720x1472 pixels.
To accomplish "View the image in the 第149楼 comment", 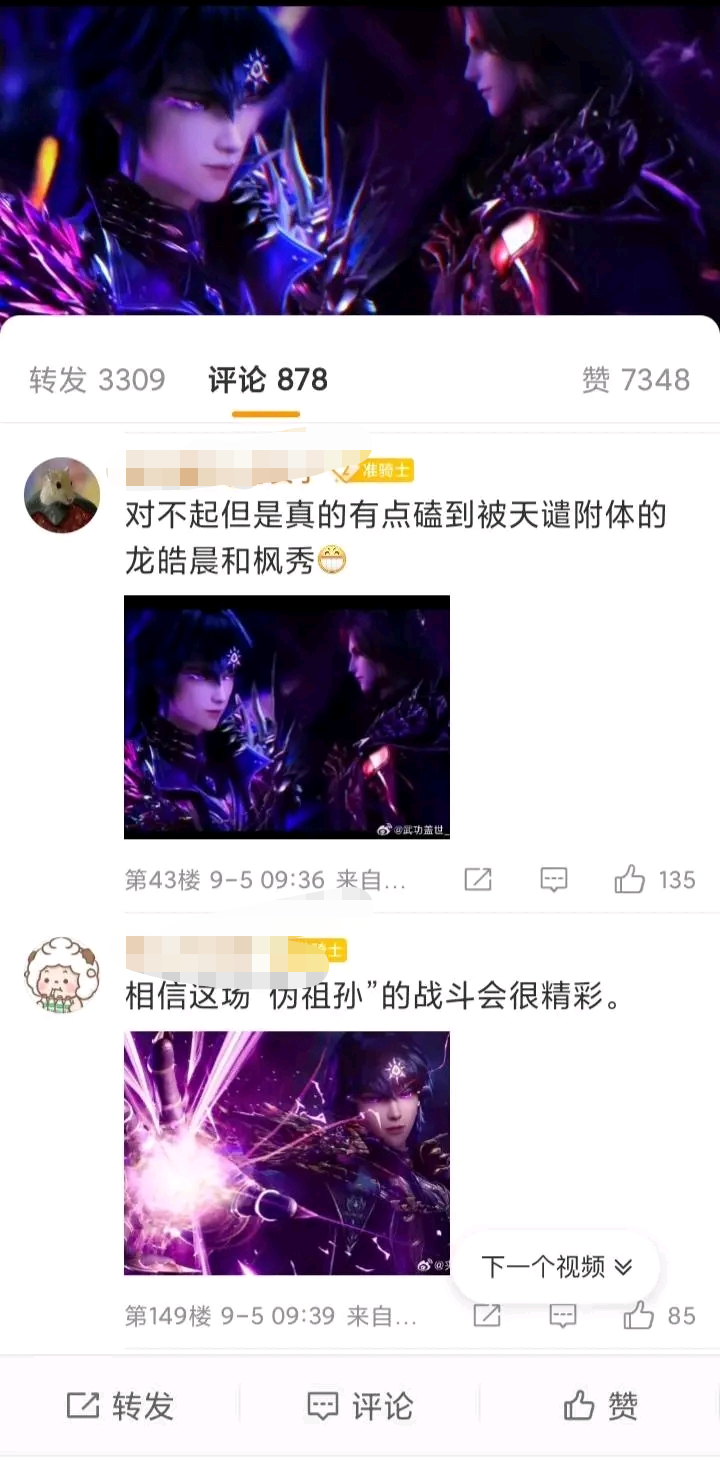I will (x=287, y=1153).
